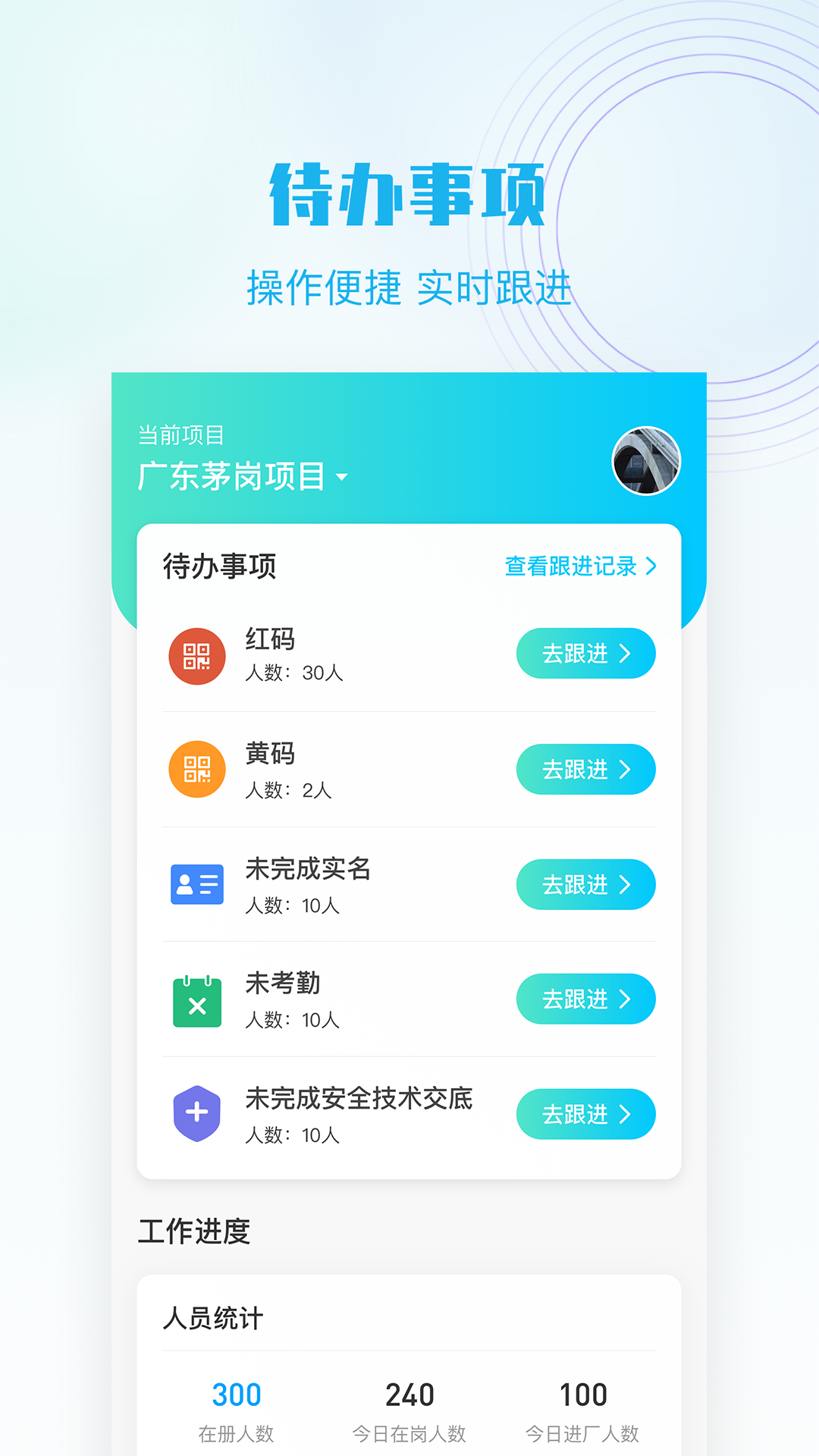Click the 工作进度 section heading
This screenshot has height=1456, width=819.
pos(194,1233)
